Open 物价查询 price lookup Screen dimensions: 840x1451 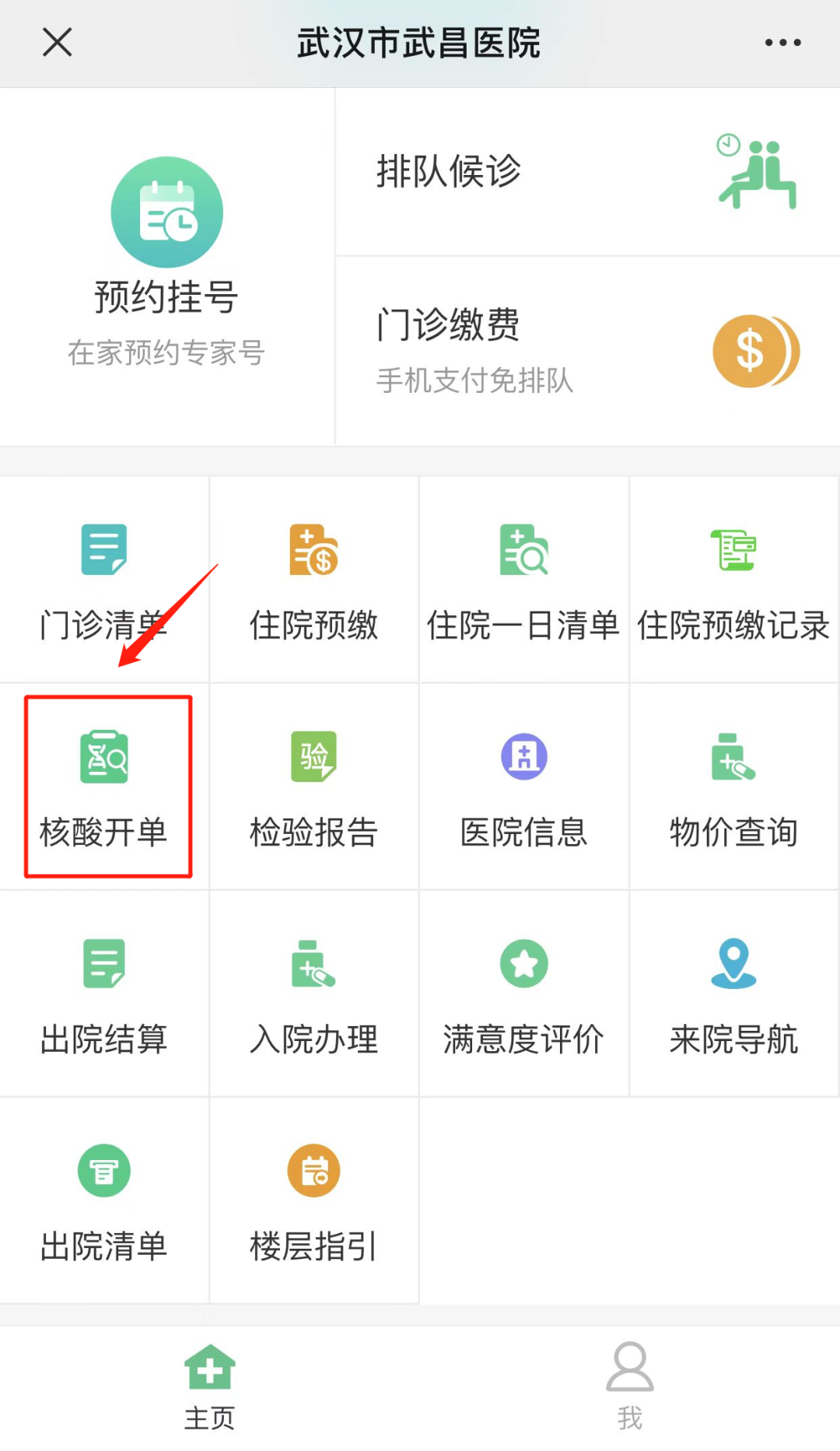point(733,787)
